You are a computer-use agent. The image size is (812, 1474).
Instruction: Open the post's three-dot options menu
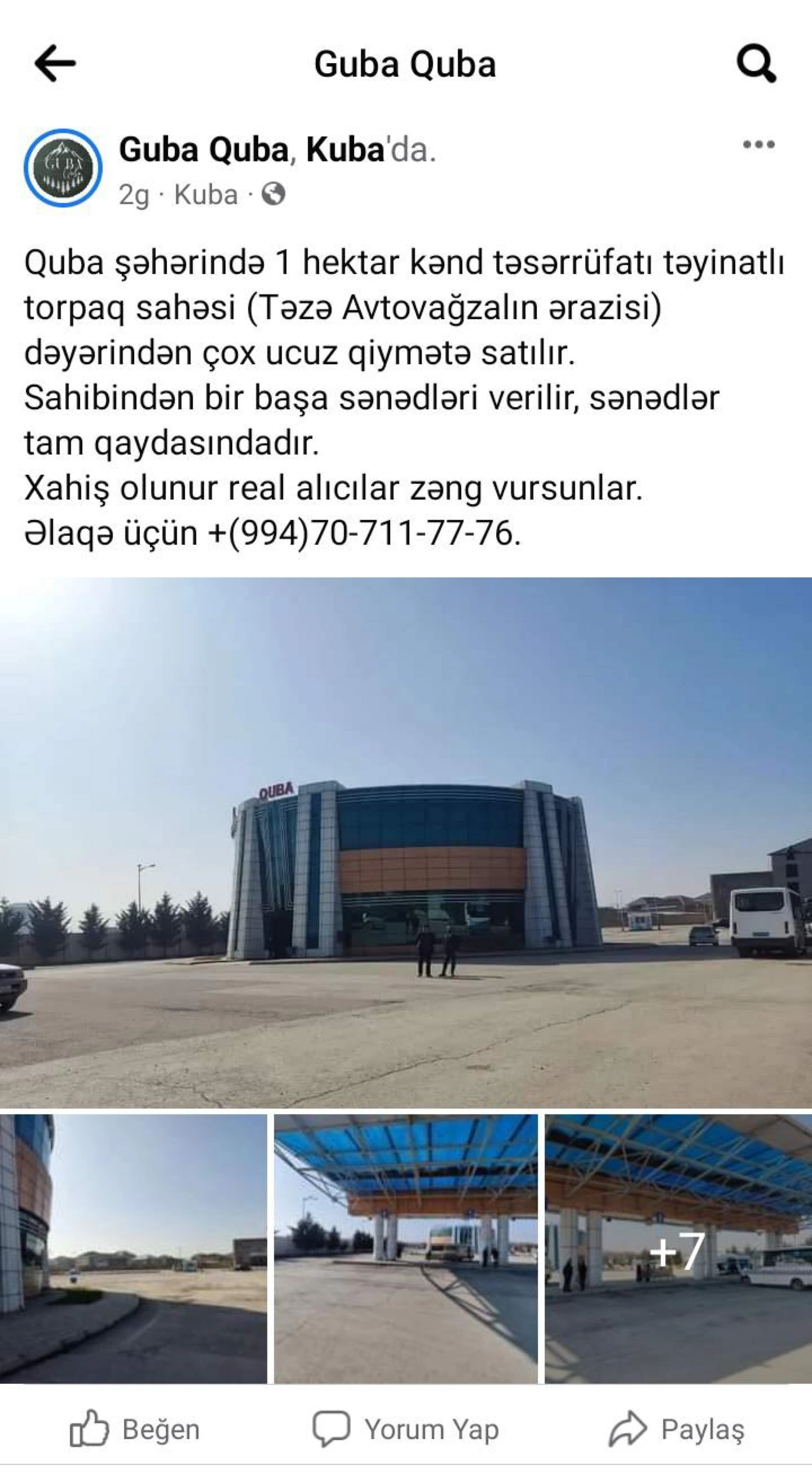tap(758, 144)
